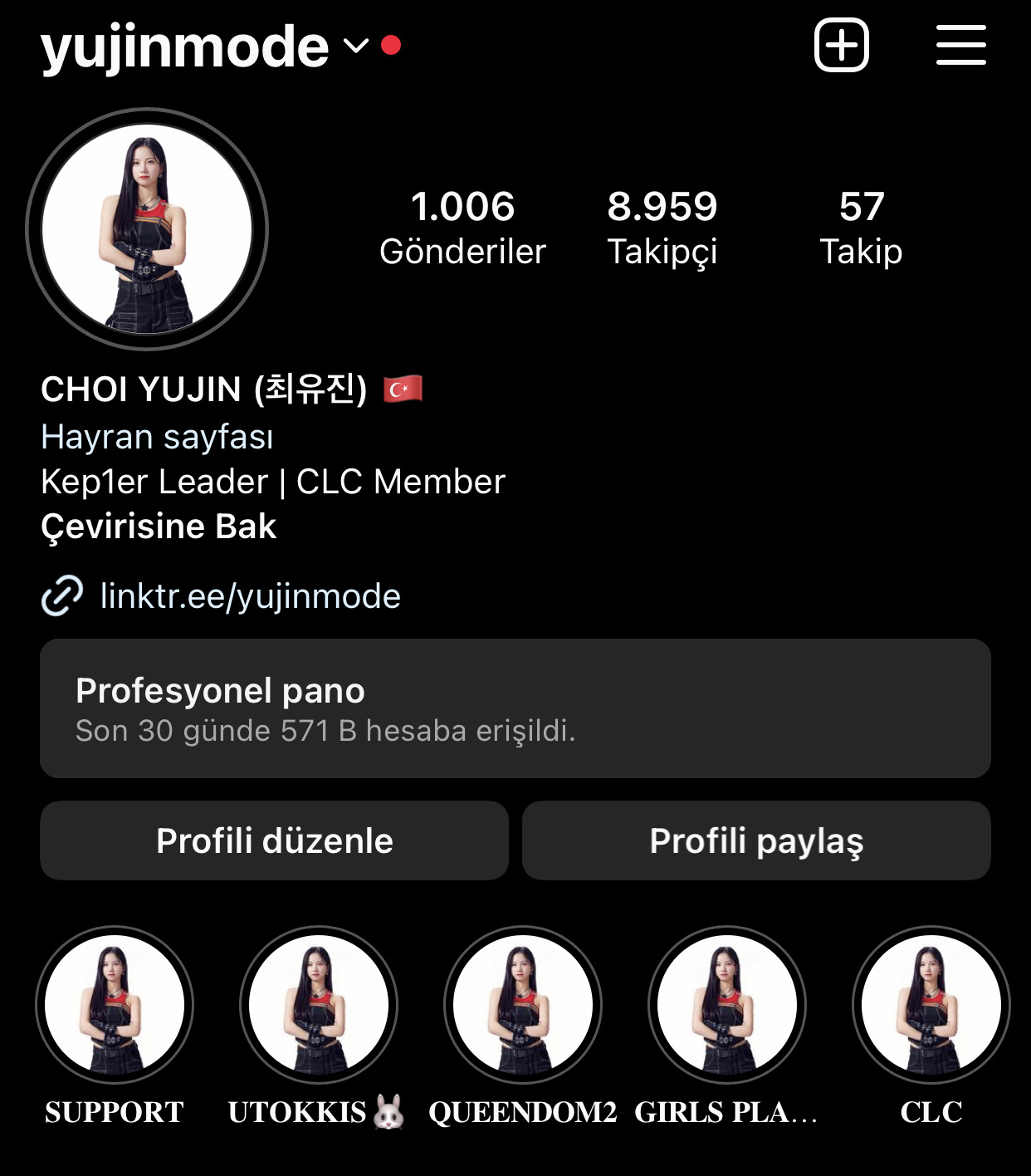Tap Profili paylaş button
The height and width of the screenshot is (1176, 1031).
pyautogui.click(x=756, y=840)
